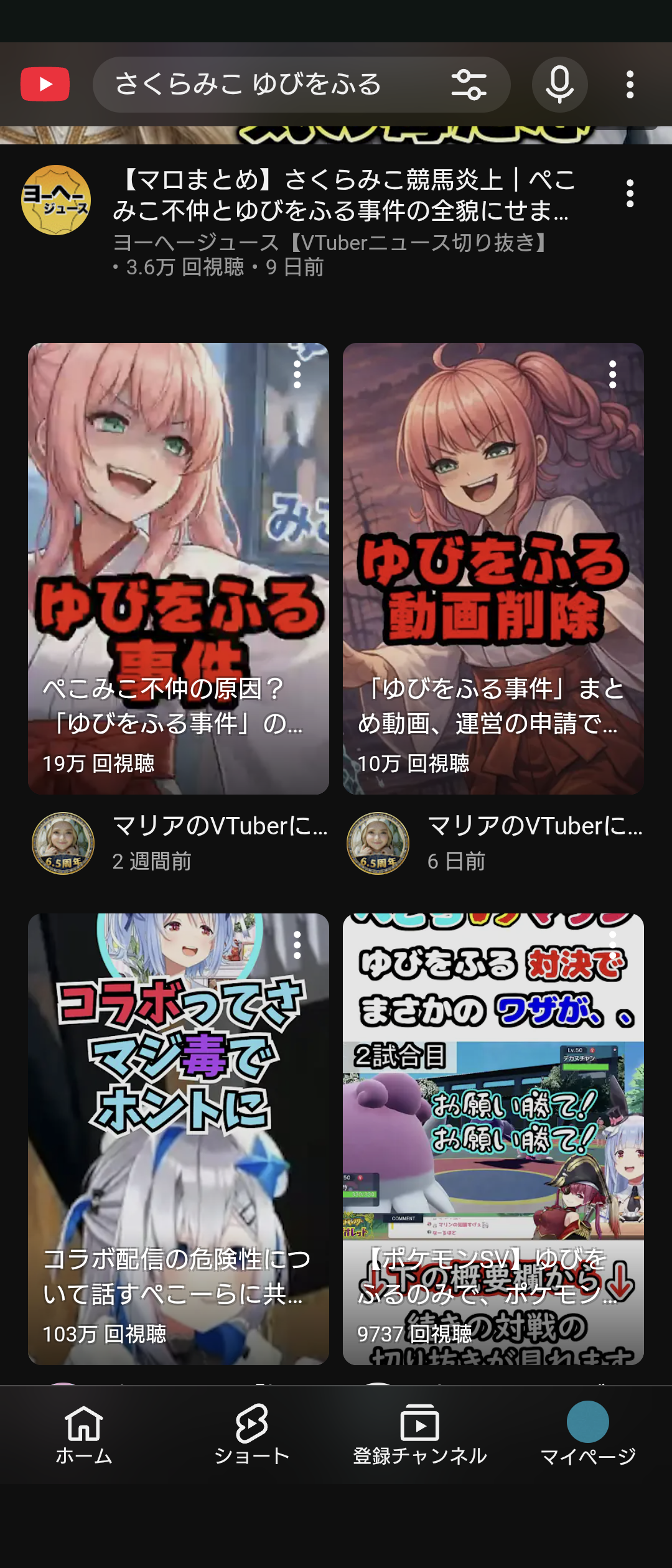Switch to the 登録チャンネル tab
This screenshot has width=672, height=1568.
pyautogui.click(x=420, y=1434)
